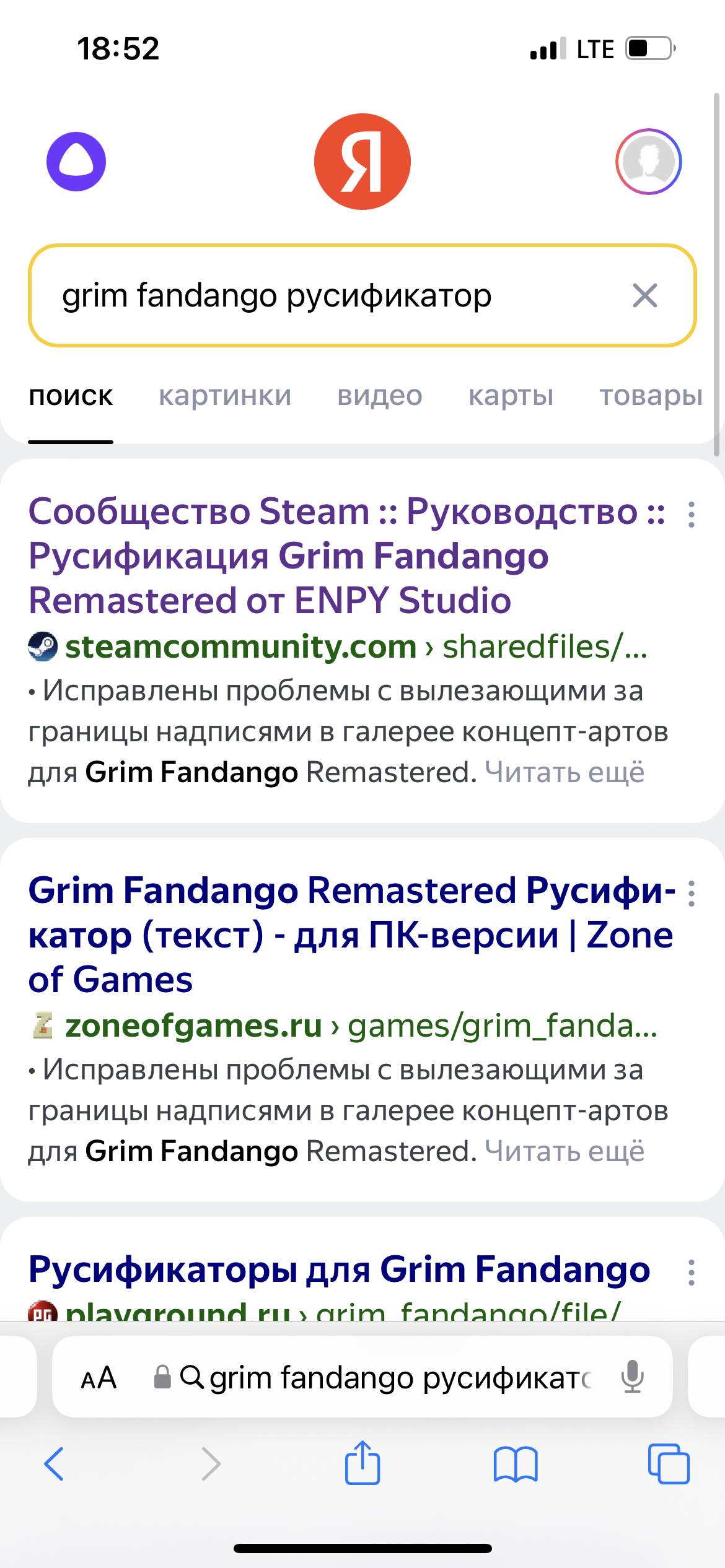Share this page from Safari toolbar
This screenshot has height=1568, width=725.
click(362, 1463)
